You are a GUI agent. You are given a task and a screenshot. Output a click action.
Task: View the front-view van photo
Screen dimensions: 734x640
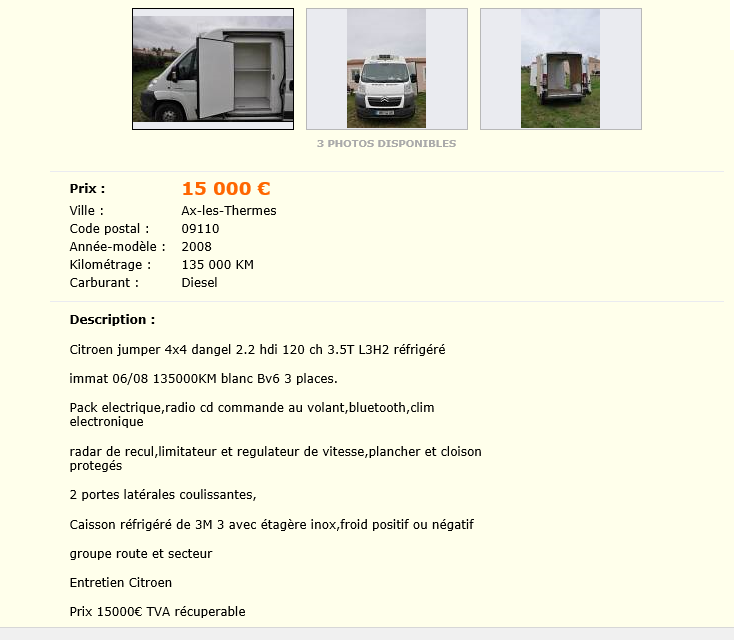386,69
